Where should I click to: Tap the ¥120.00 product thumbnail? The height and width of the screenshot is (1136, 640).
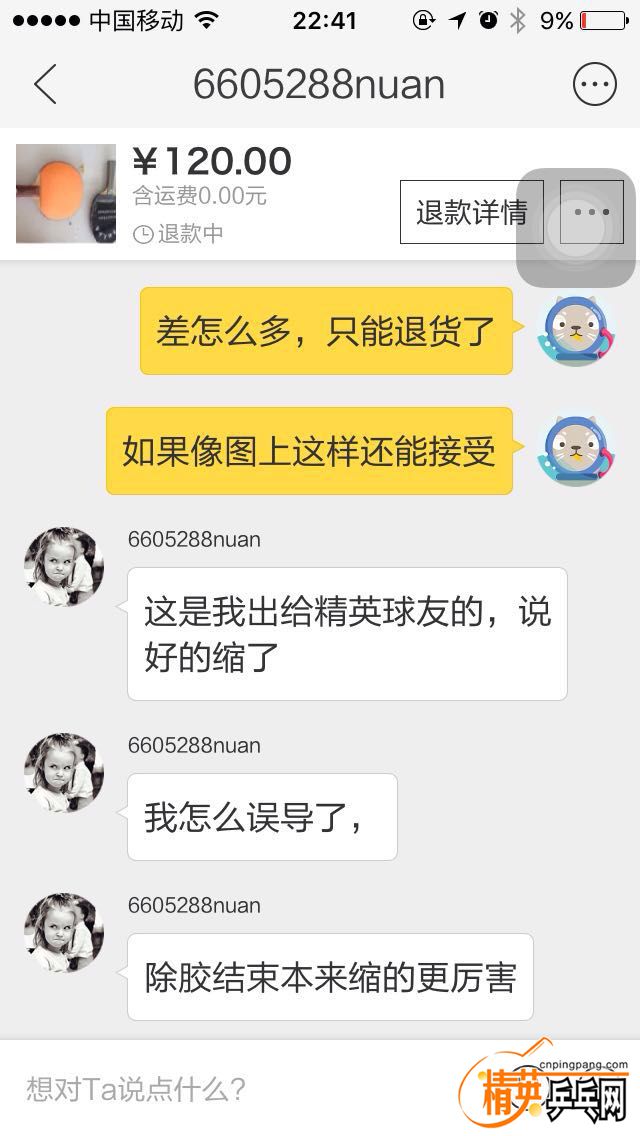(x=66, y=194)
